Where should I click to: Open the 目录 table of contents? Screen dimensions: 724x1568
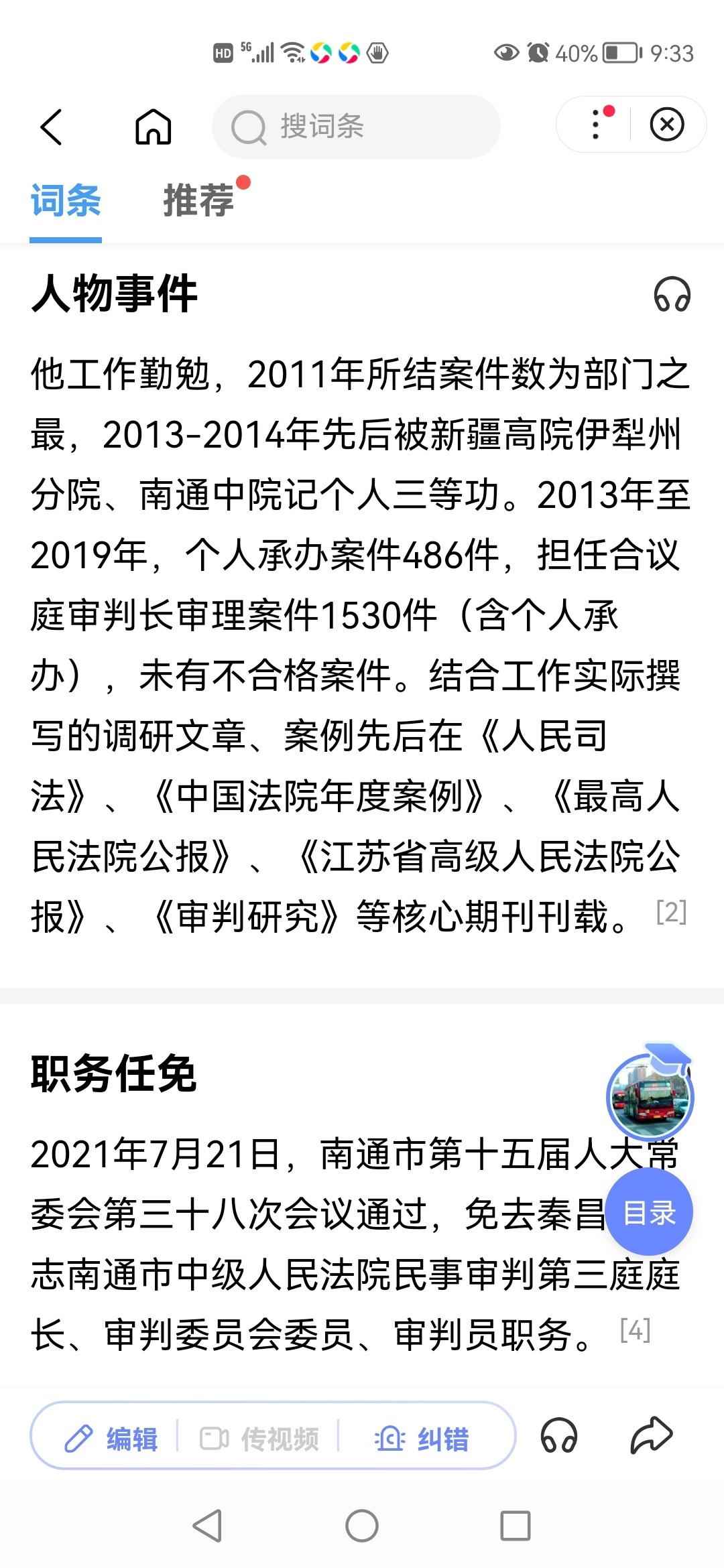coord(649,1212)
